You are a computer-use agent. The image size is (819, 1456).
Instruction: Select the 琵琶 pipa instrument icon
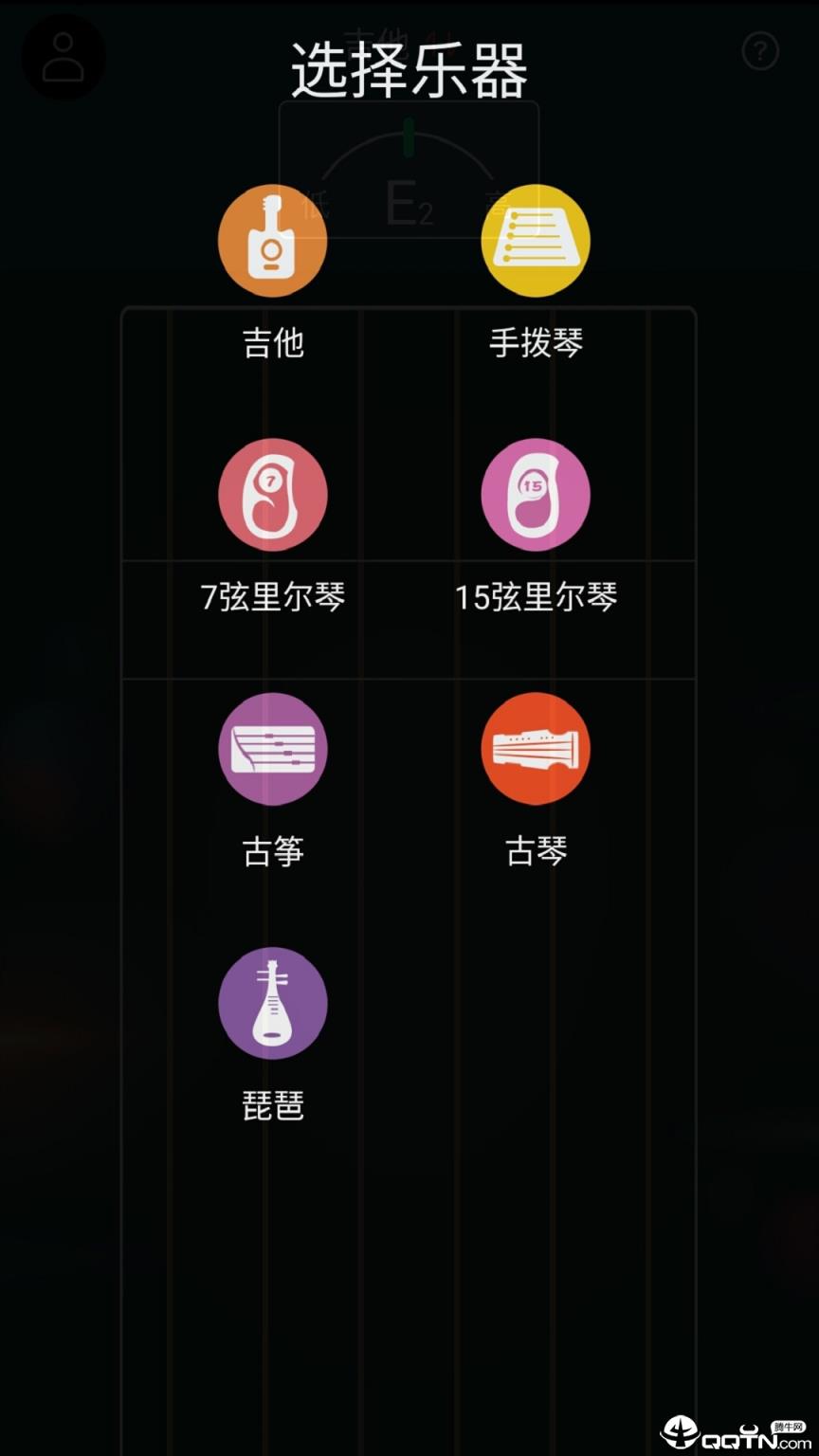(x=273, y=1002)
